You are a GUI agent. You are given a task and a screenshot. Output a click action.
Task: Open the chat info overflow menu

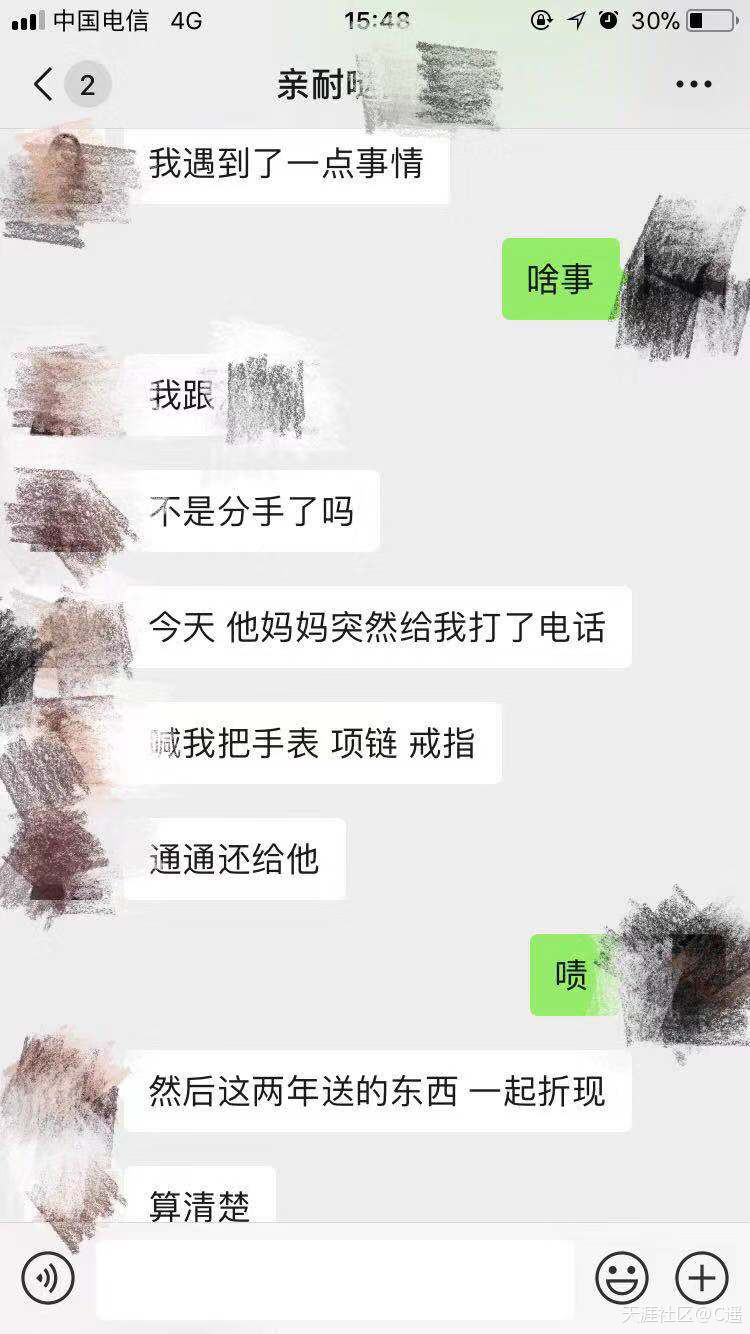[693, 85]
